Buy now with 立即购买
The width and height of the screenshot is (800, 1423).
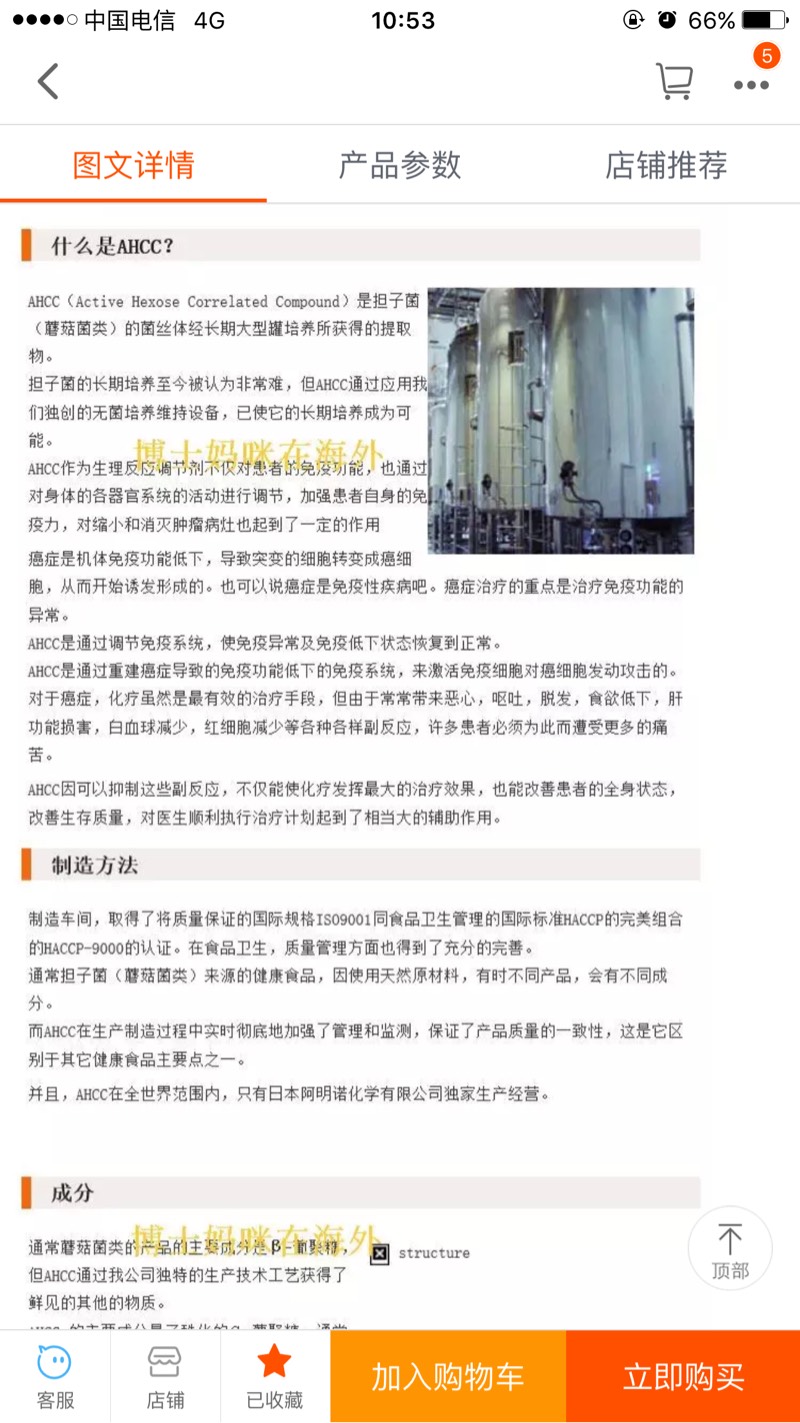pyautogui.click(x=683, y=1377)
